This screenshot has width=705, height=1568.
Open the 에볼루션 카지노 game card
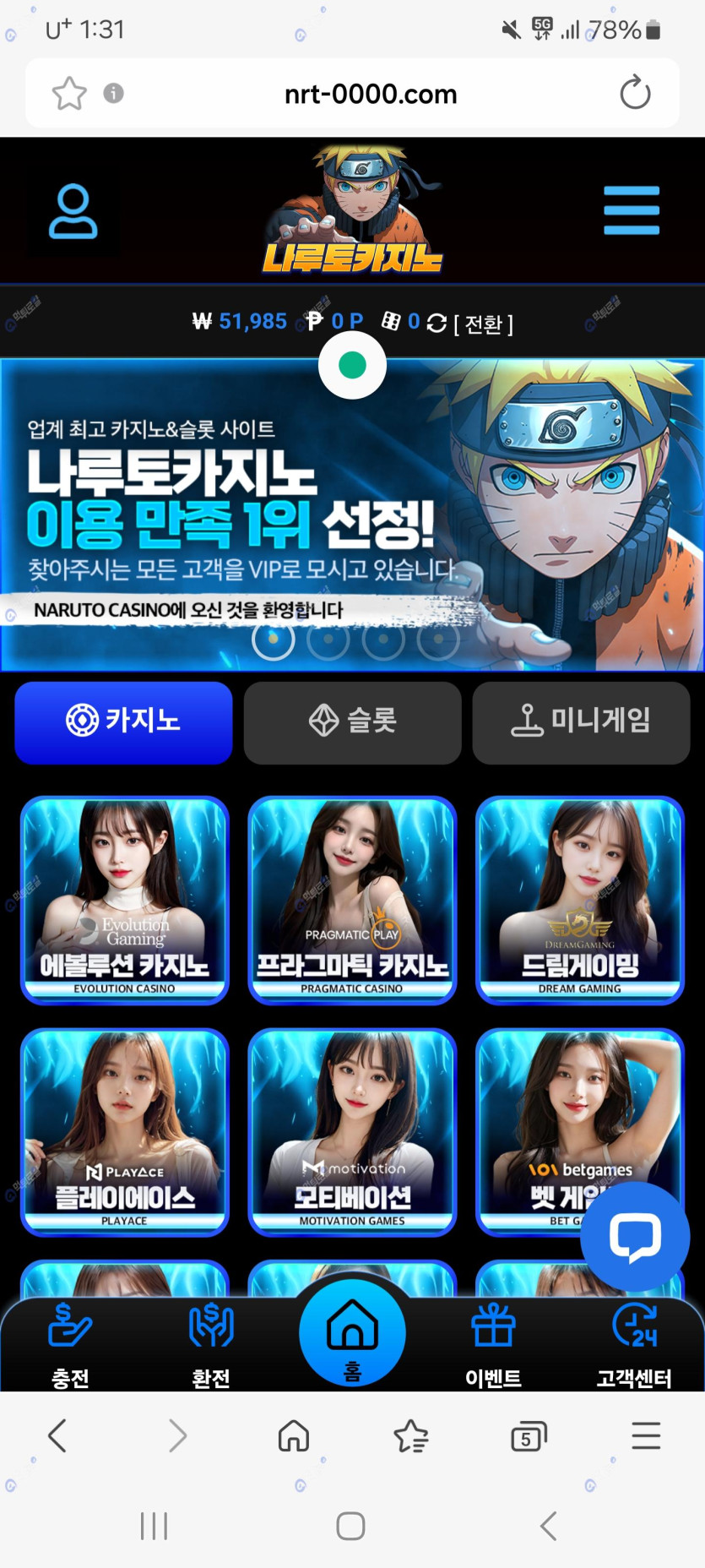[x=124, y=900]
